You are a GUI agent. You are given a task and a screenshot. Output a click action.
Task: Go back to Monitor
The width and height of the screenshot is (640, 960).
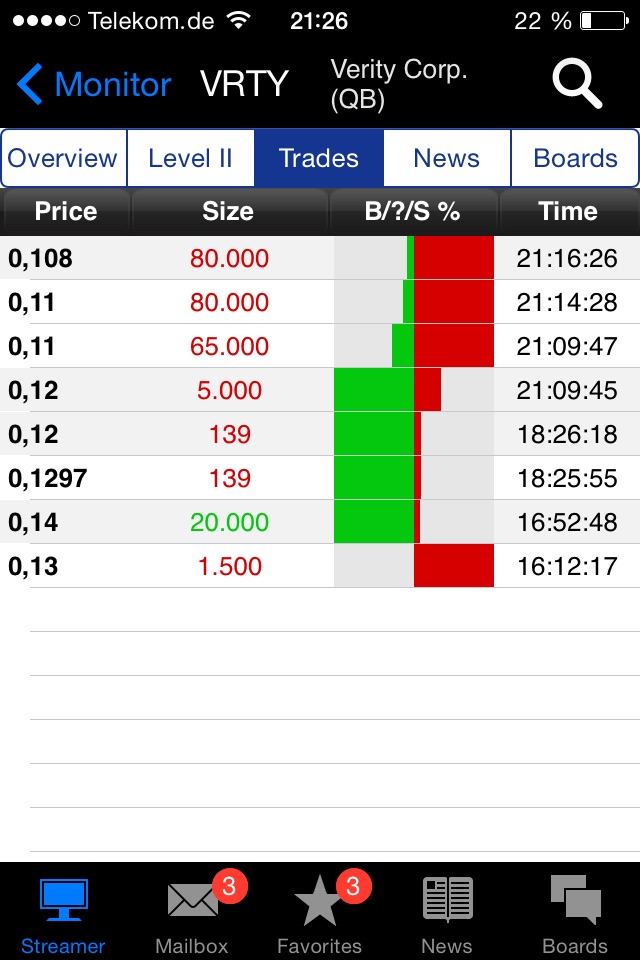94,85
